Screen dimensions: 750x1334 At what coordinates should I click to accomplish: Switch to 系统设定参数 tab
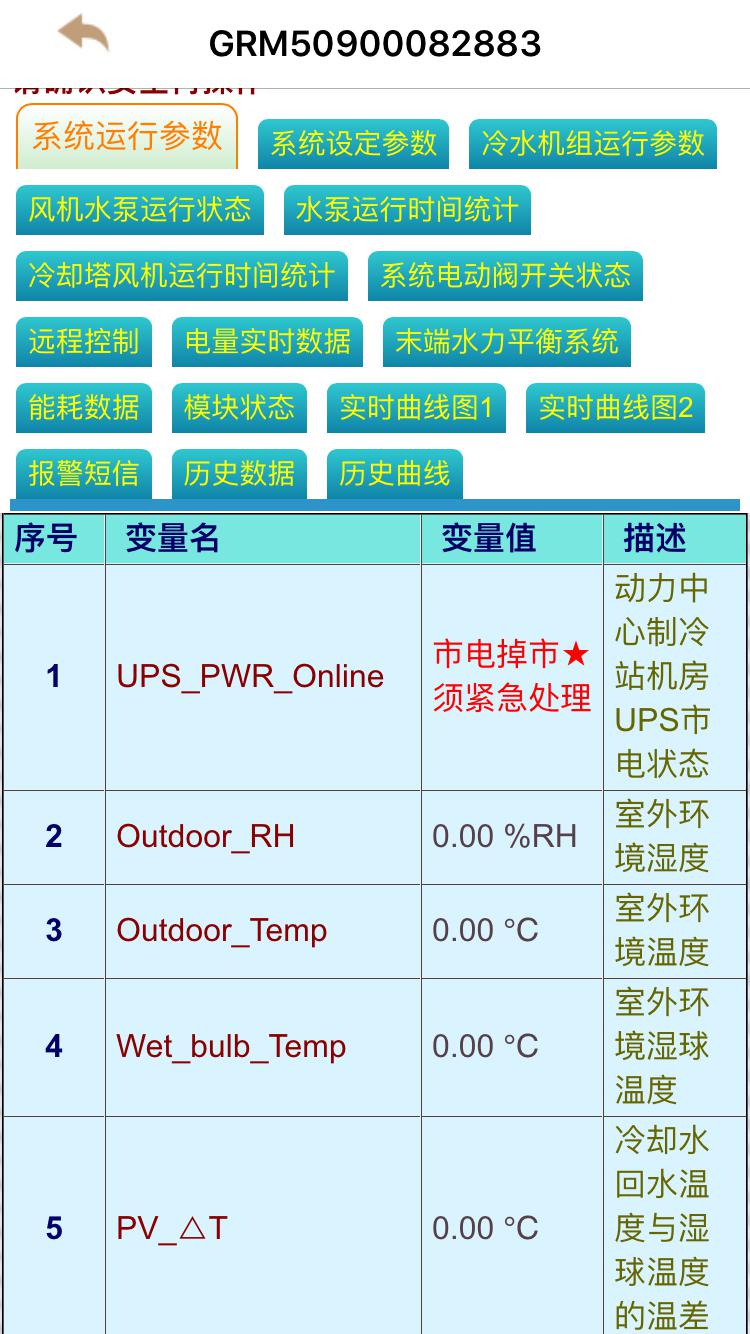click(353, 144)
